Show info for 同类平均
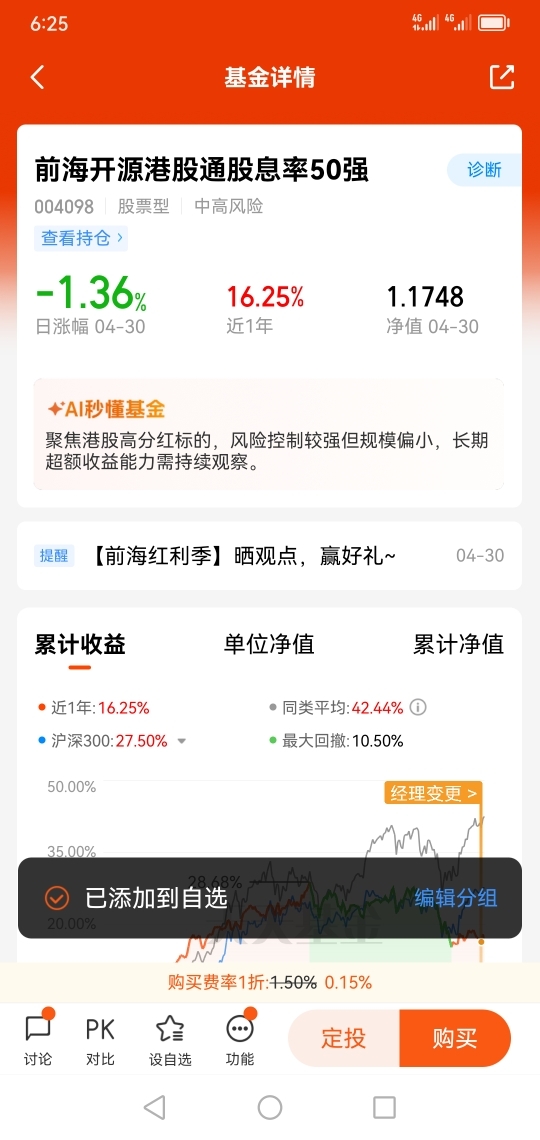Image resolution: width=540 pixels, height=1140 pixels. point(418,707)
